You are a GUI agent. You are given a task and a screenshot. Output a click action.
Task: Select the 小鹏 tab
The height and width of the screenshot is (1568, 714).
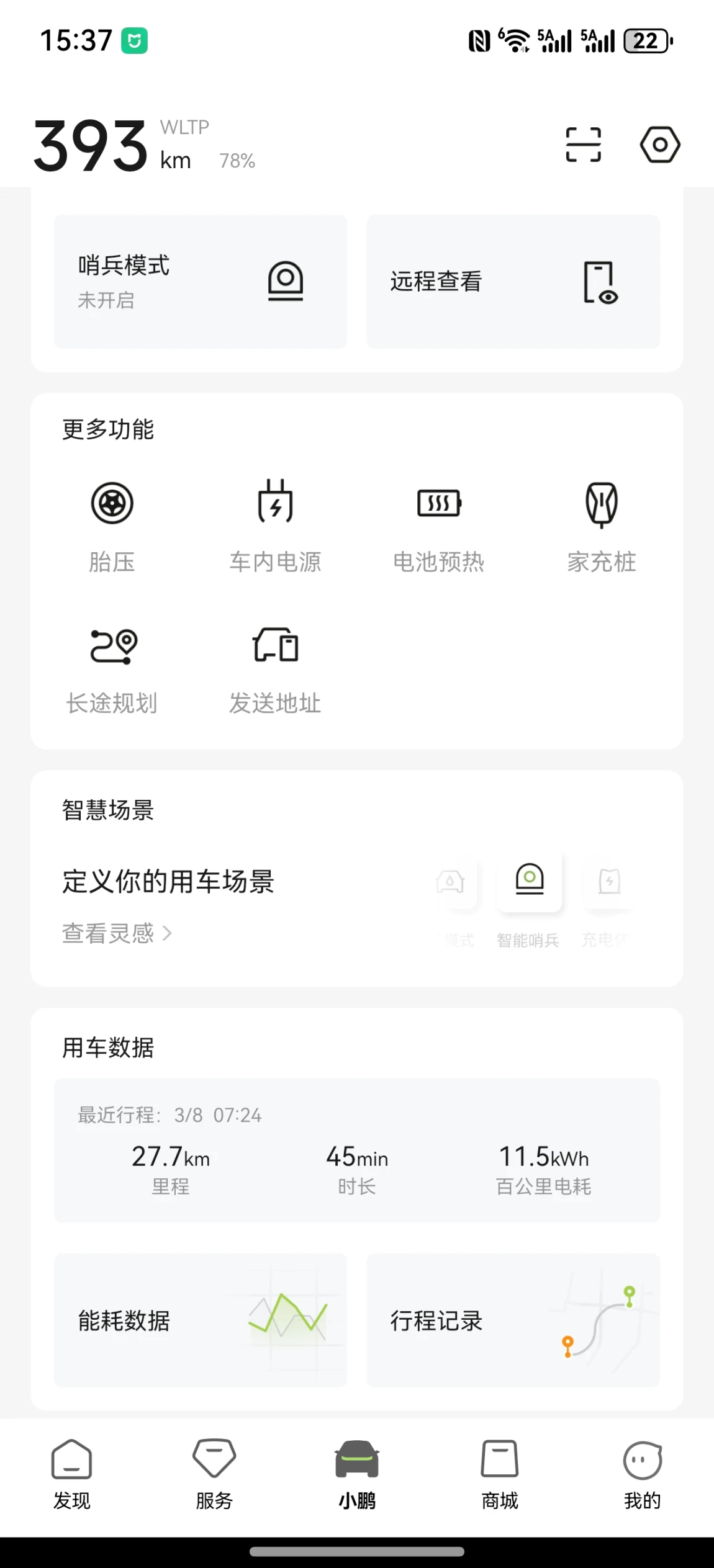357,1474
